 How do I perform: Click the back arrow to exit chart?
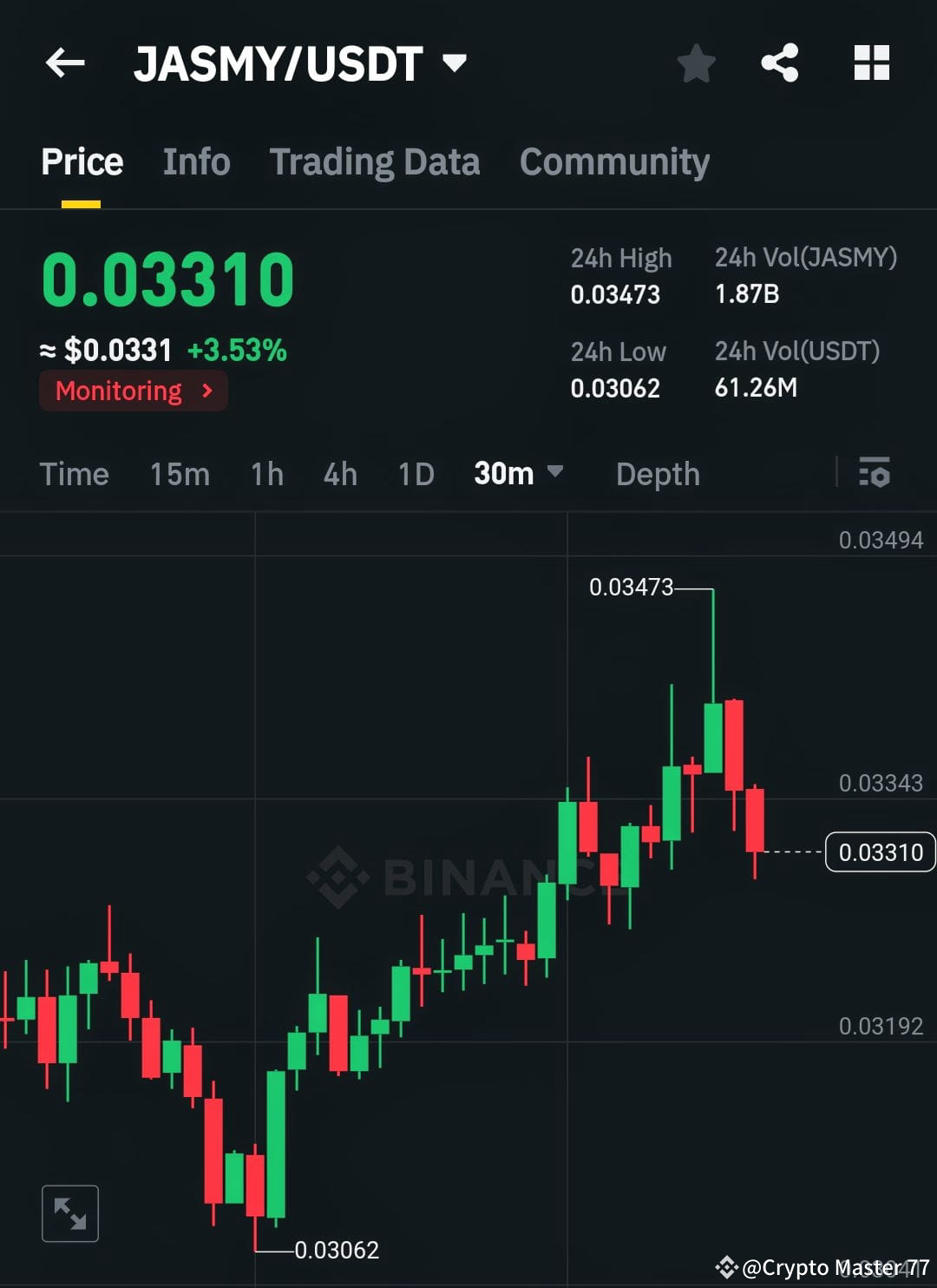click(x=63, y=62)
